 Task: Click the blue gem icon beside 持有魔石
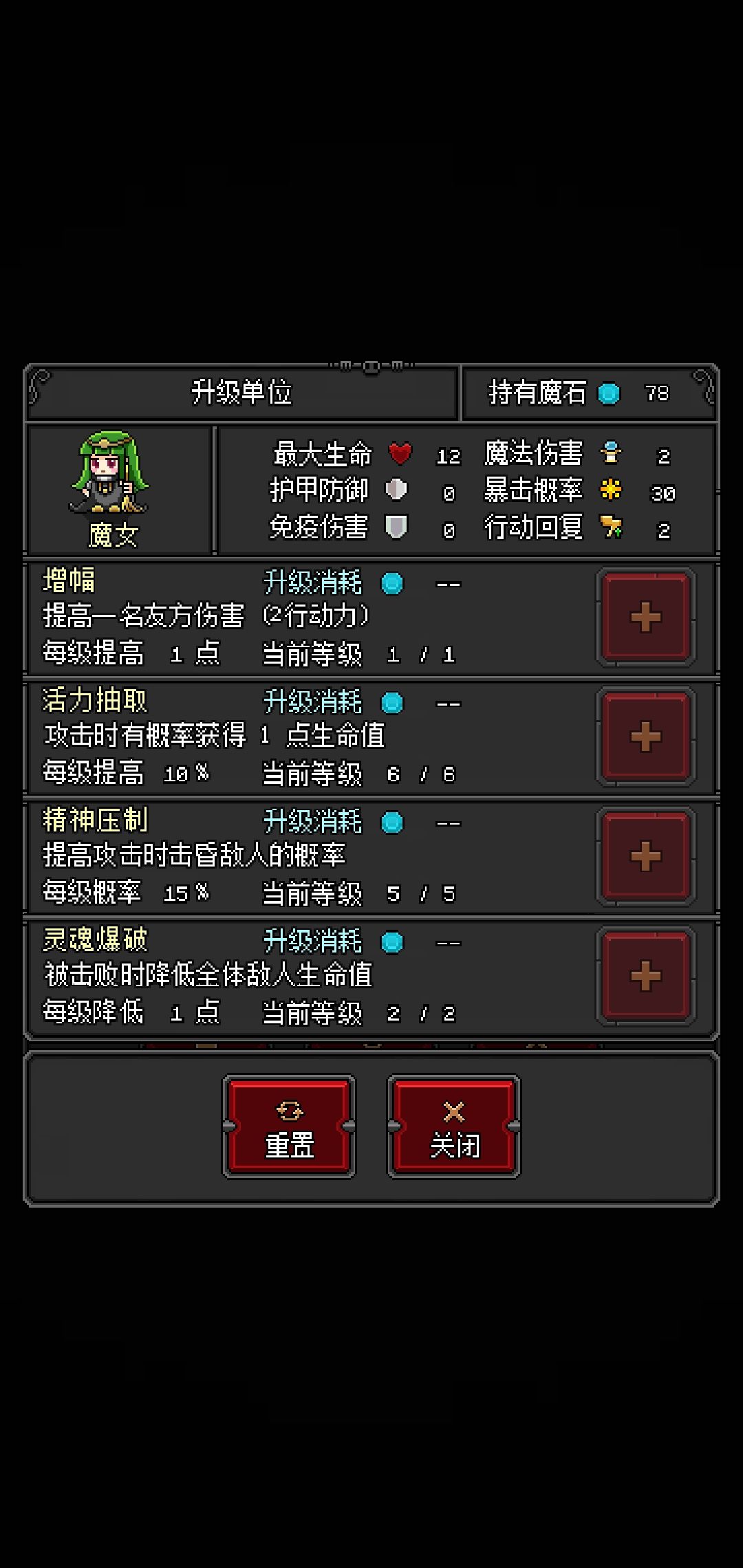pos(609,393)
